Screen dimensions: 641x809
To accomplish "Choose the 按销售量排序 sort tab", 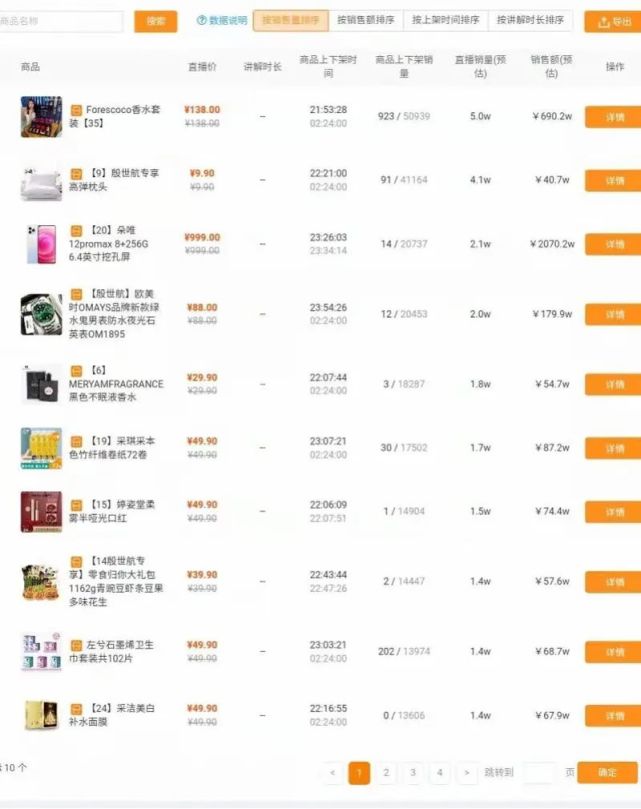I will tap(291, 21).
